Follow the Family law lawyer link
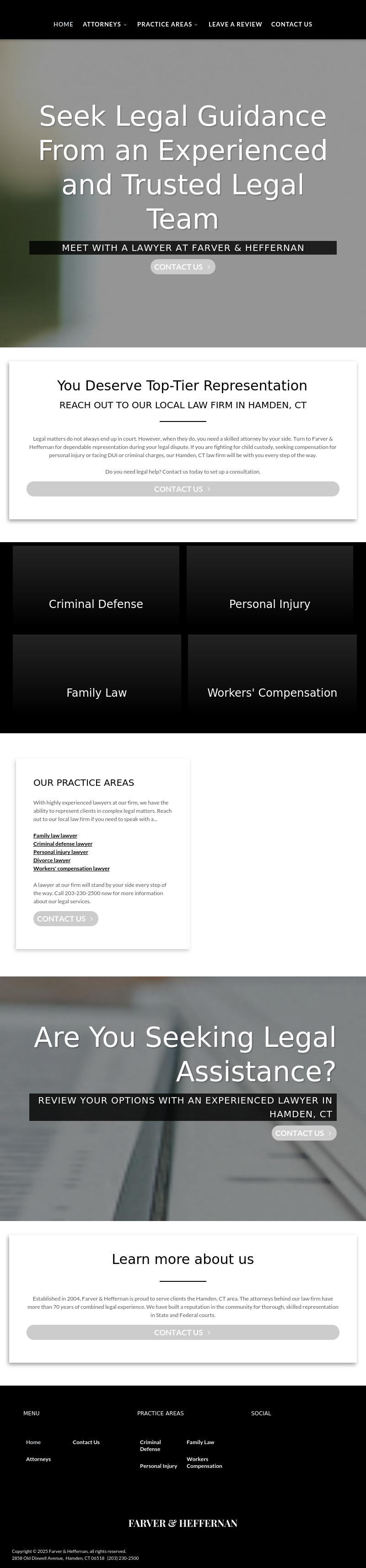The width and height of the screenshot is (366, 1568). (55, 836)
